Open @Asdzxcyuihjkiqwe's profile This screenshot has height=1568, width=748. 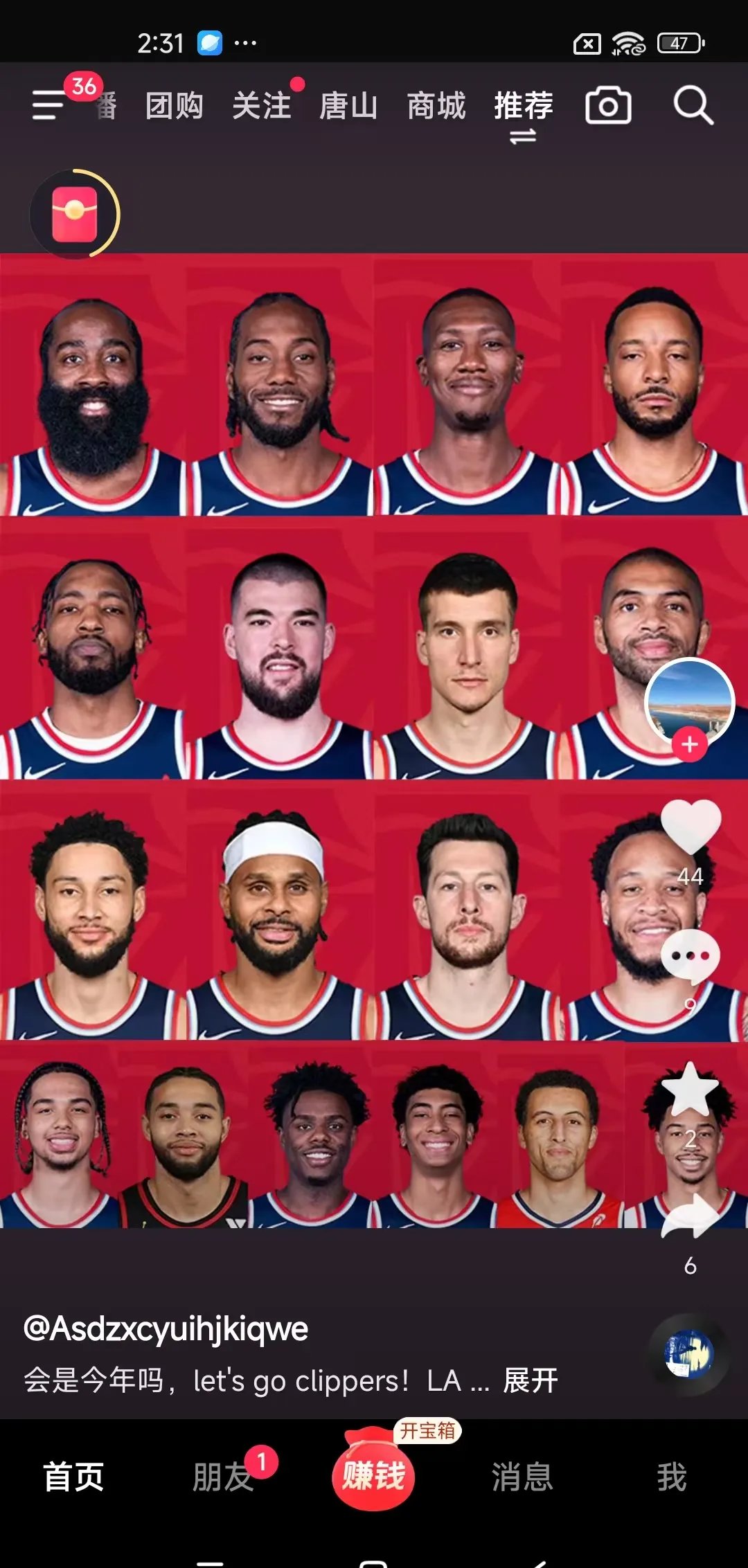[x=166, y=1329]
